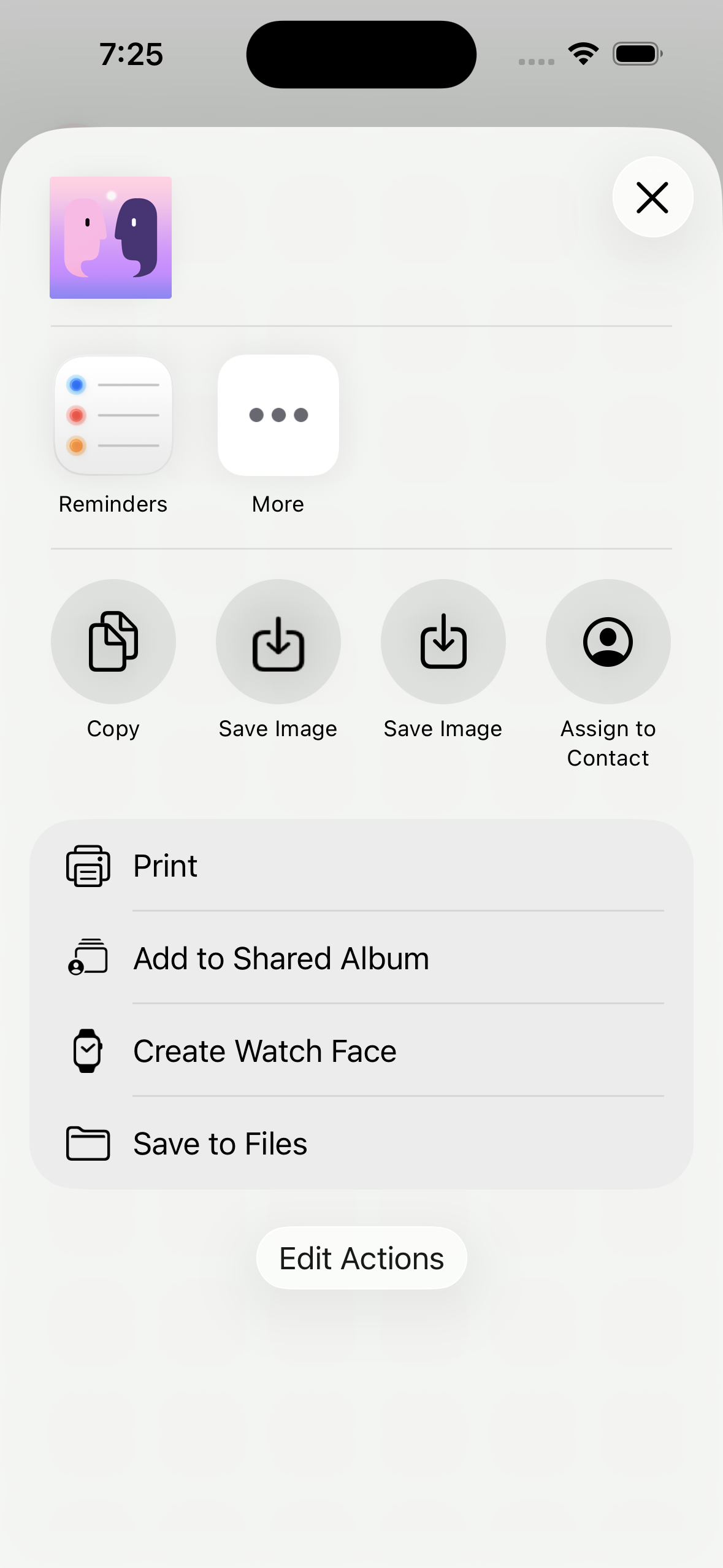Select Create Watch Face

pyautogui.click(x=362, y=1051)
